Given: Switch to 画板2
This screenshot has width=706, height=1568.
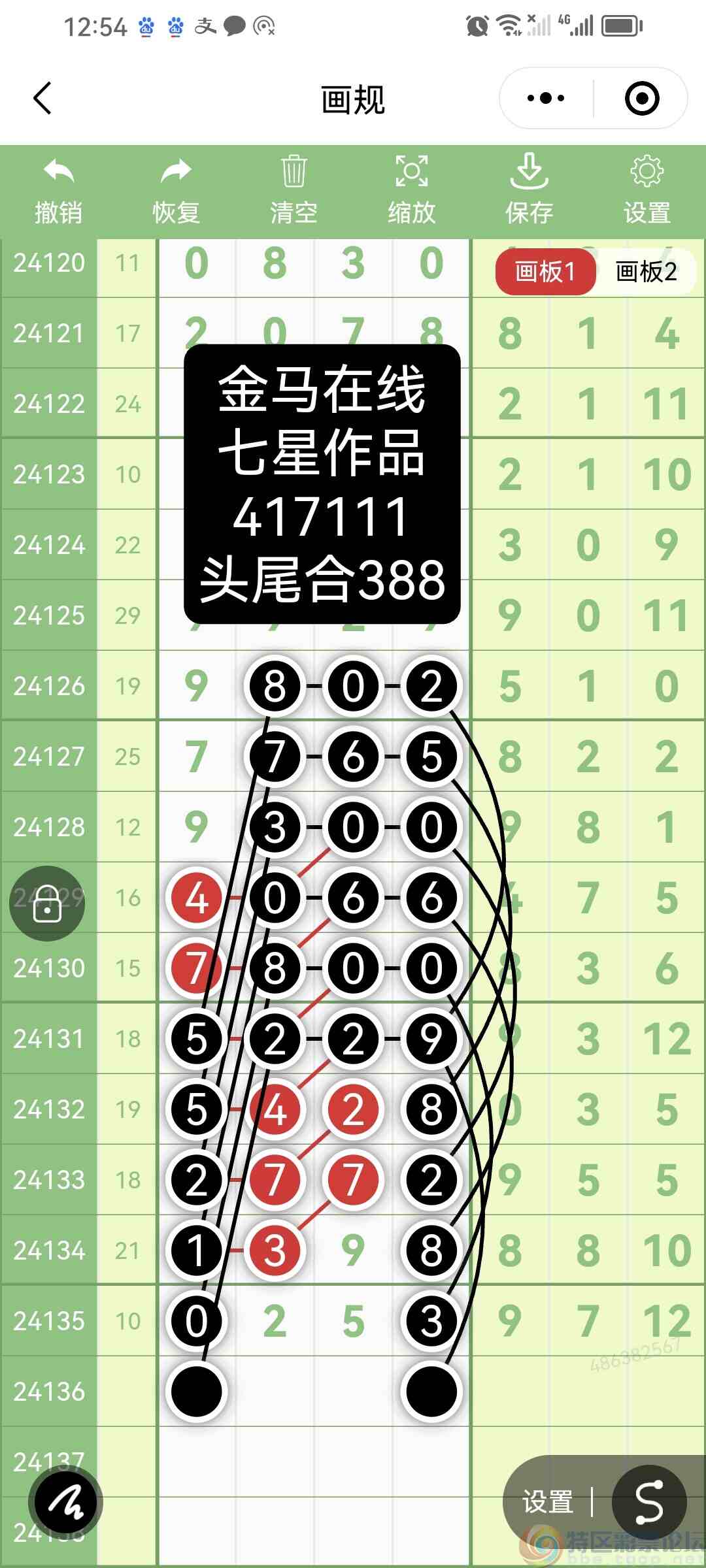Looking at the screenshot, I should point(646,272).
